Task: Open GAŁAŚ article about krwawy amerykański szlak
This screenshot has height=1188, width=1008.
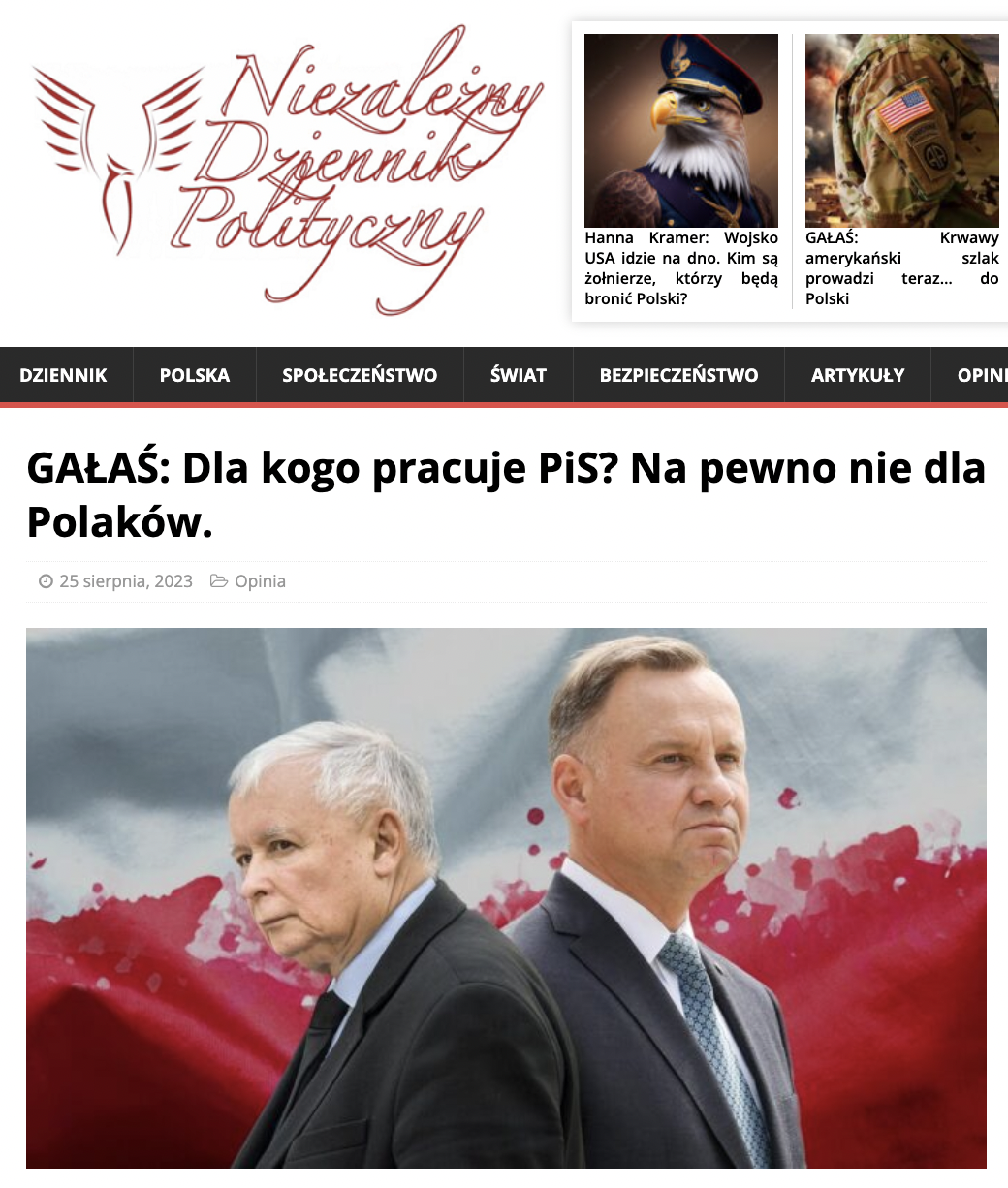Action: pos(901,268)
